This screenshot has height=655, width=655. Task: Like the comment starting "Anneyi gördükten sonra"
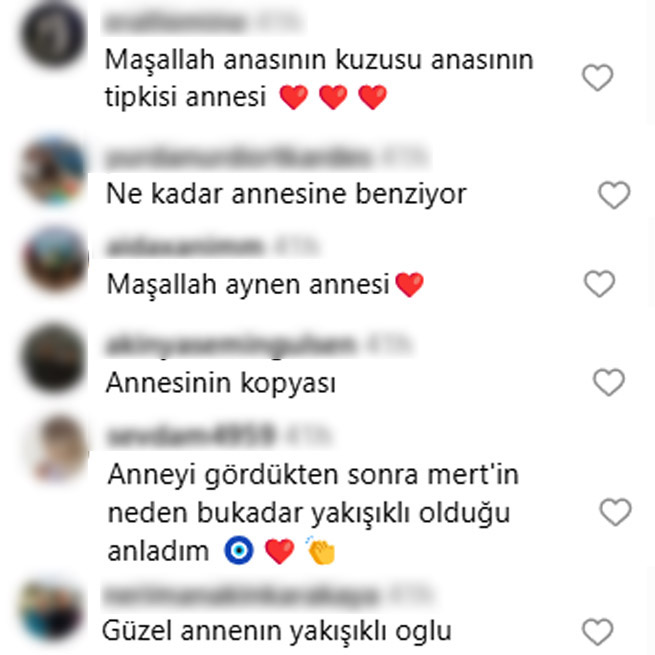click(613, 513)
